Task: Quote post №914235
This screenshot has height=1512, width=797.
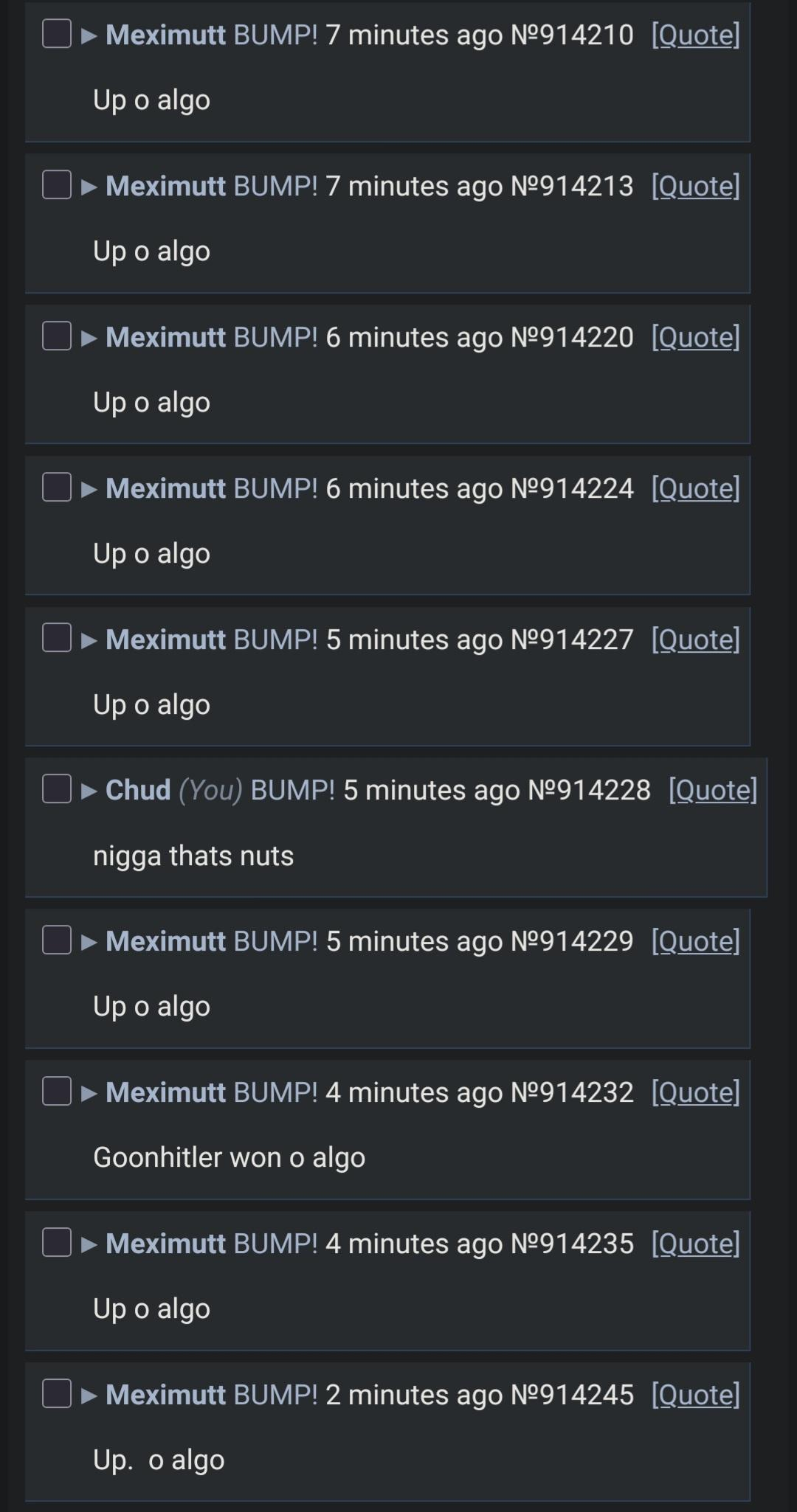Action: point(695,1244)
